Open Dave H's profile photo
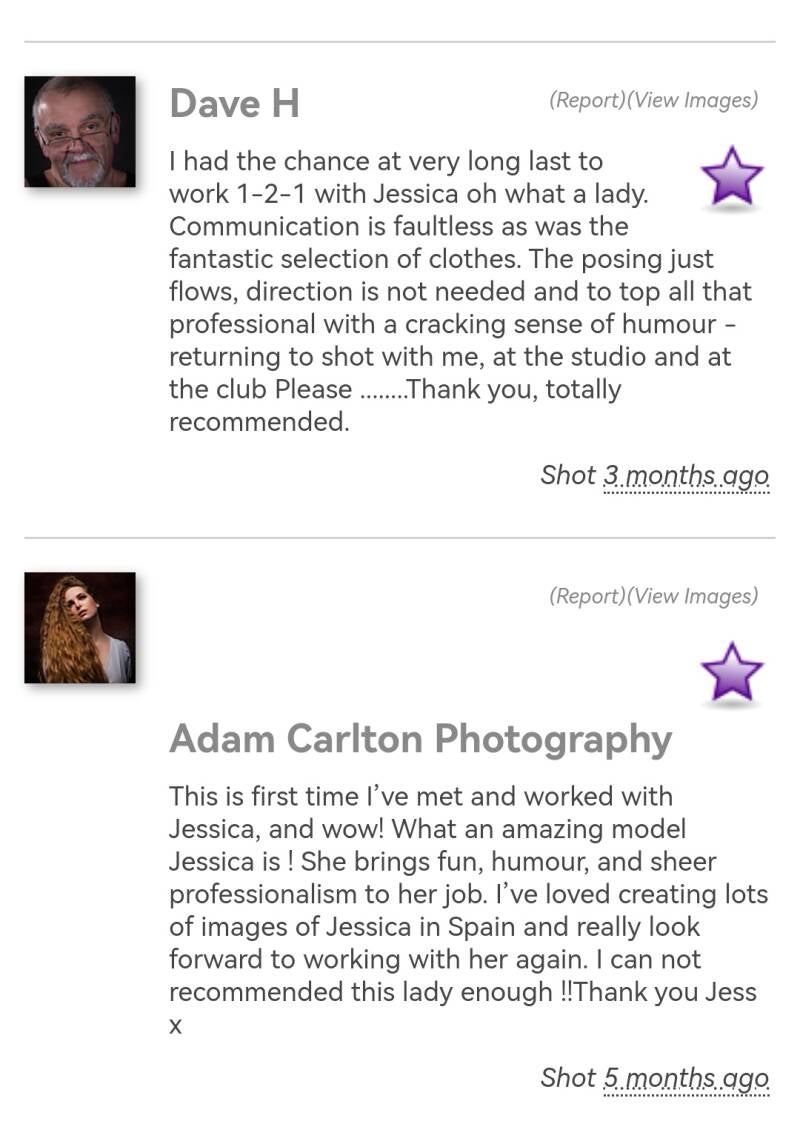This screenshot has width=800, height=1138. point(80,132)
